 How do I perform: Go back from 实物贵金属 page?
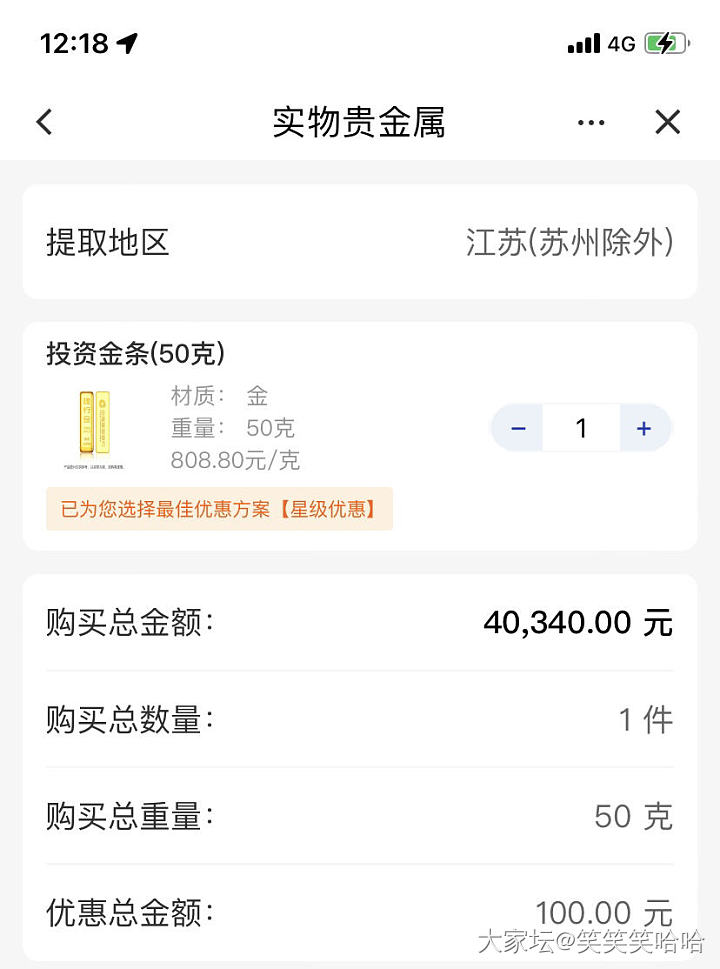coord(44,122)
